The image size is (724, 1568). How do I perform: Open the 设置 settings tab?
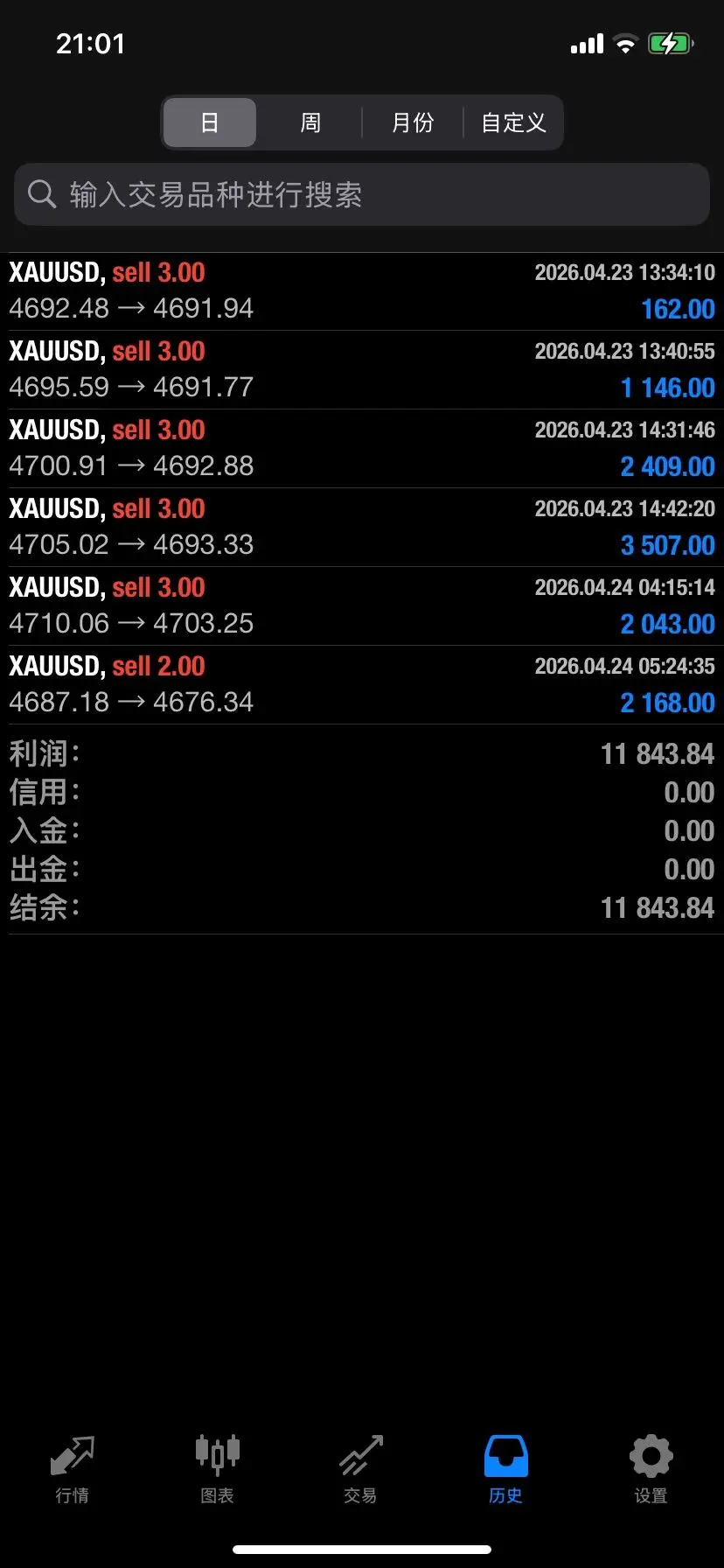651,1470
